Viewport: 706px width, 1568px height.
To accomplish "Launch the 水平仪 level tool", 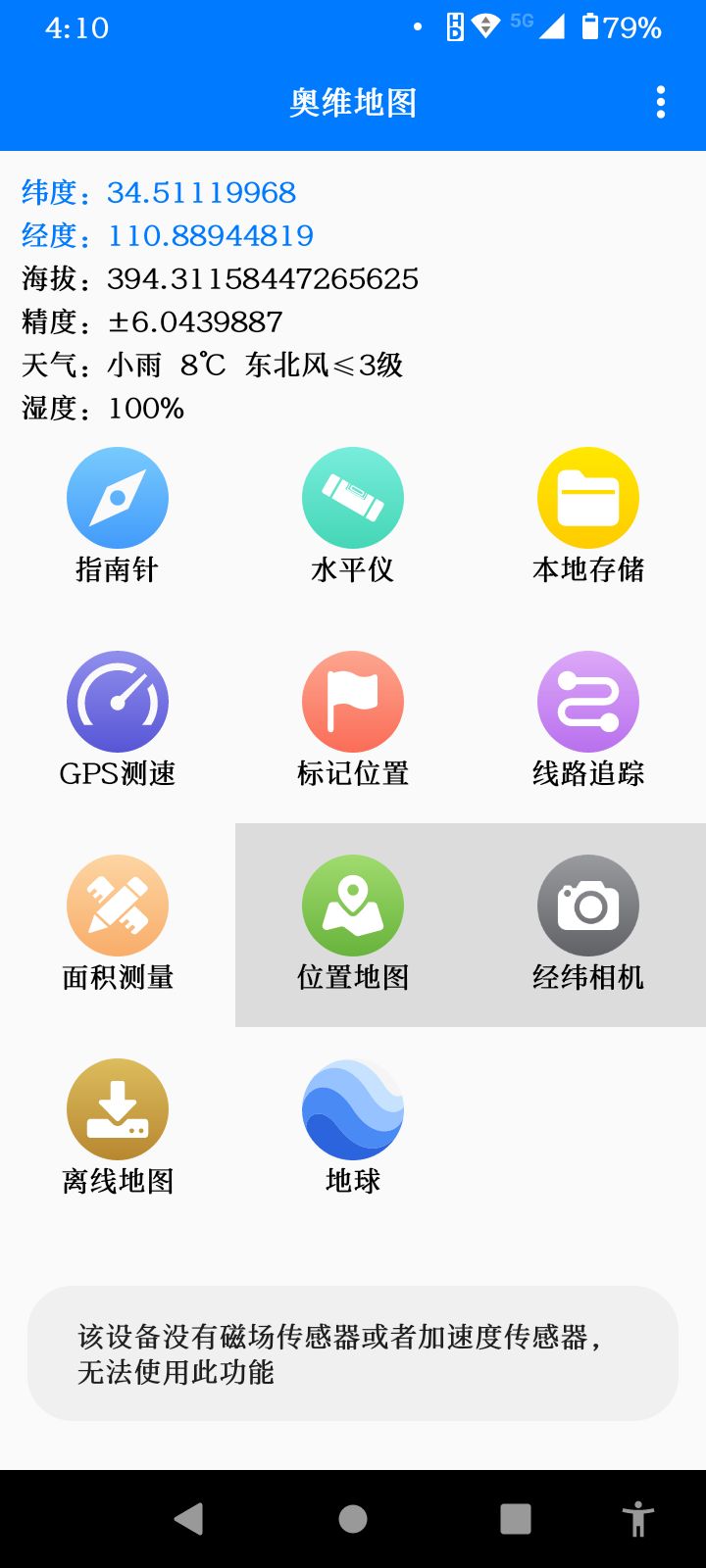I will 353,517.
